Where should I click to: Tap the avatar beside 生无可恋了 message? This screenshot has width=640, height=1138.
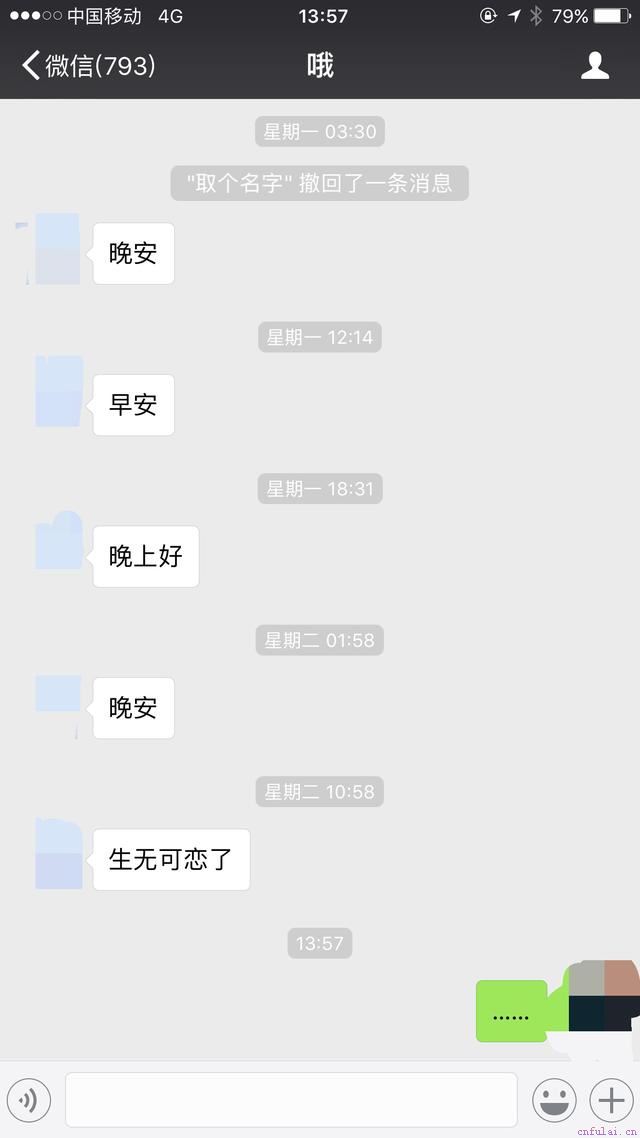pyautogui.click(x=59, y=853)
